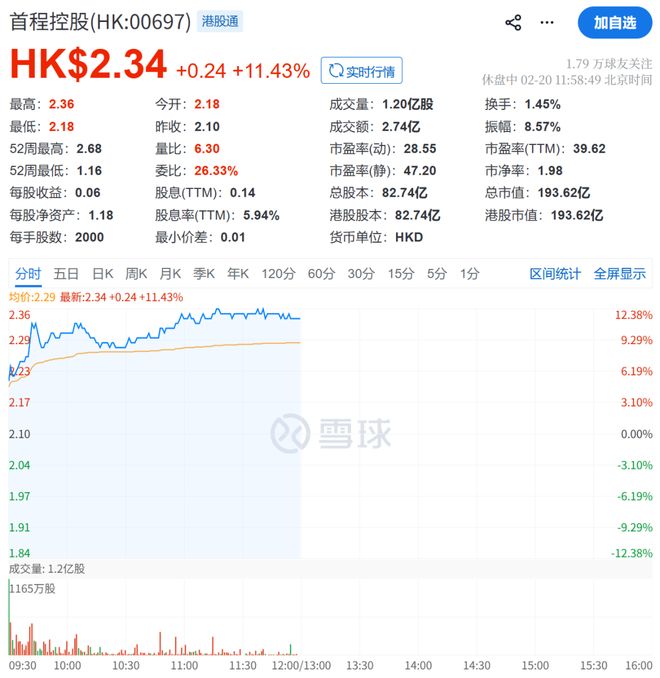The height and width of the screenshot is (678, 660).
Task: Select the 15分 chart interval
Action: tap(401, 273)
